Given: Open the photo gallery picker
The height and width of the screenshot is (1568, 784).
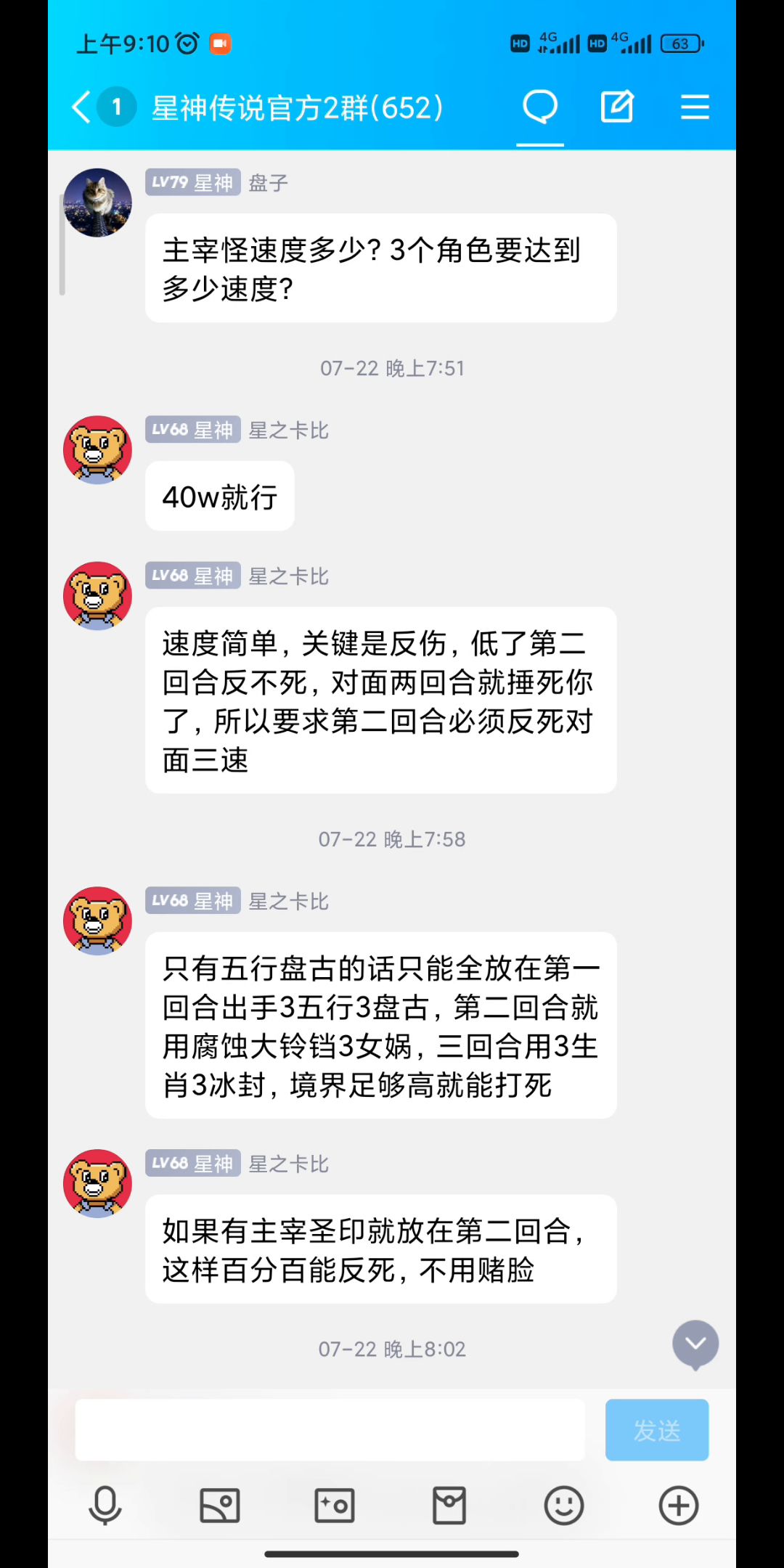Looking at the screenshot, I should [x=220, y=1506].
